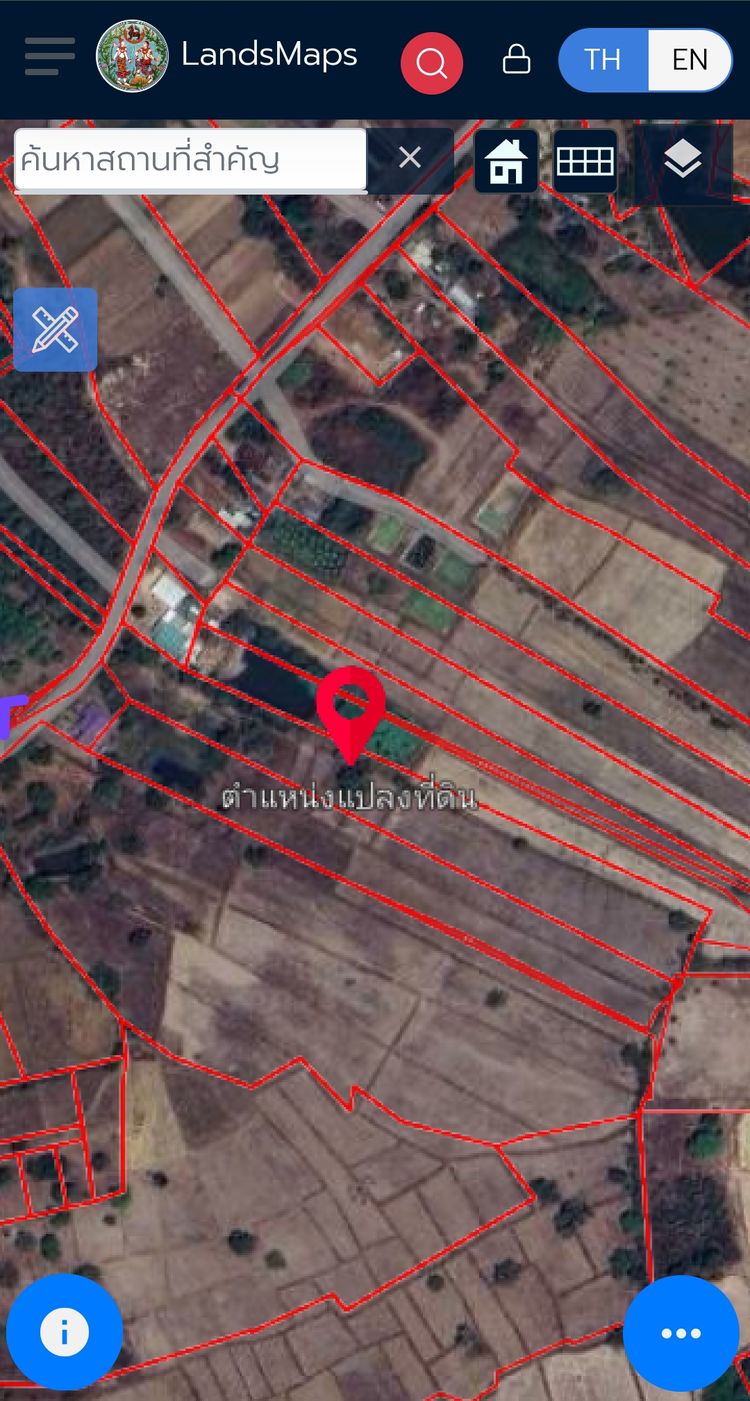Open the map layers selector
This screenshot has height=1401, width=750.
682,160
